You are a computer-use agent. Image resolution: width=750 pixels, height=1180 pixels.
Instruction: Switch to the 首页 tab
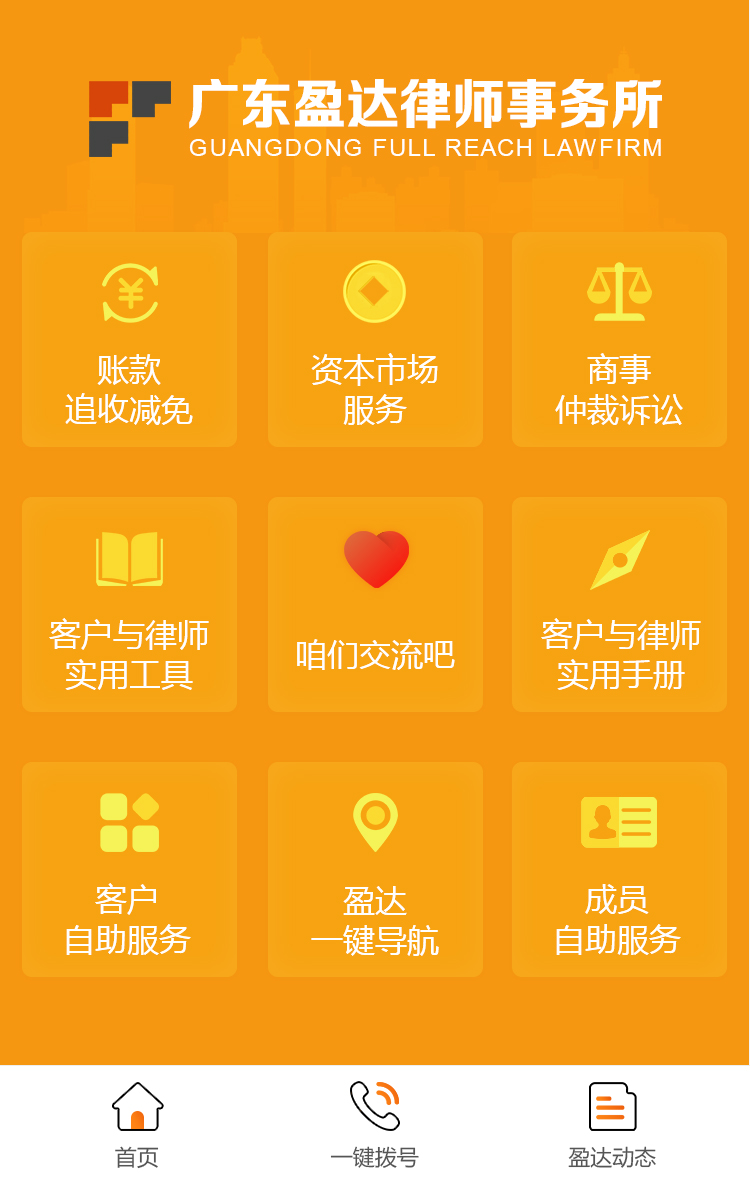click(x=137, y=1124)
